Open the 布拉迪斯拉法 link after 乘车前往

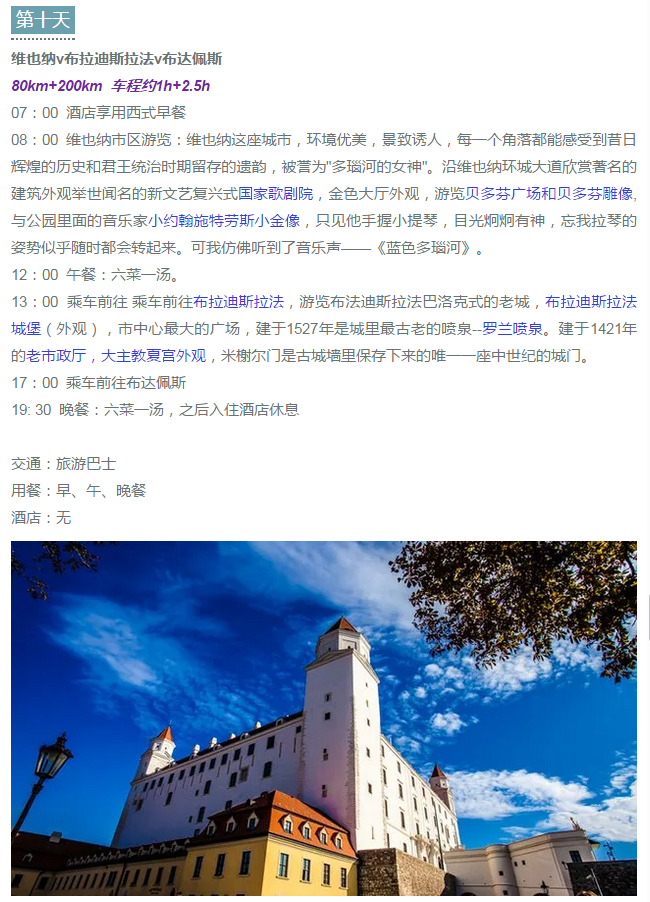[x=238, y=302]
